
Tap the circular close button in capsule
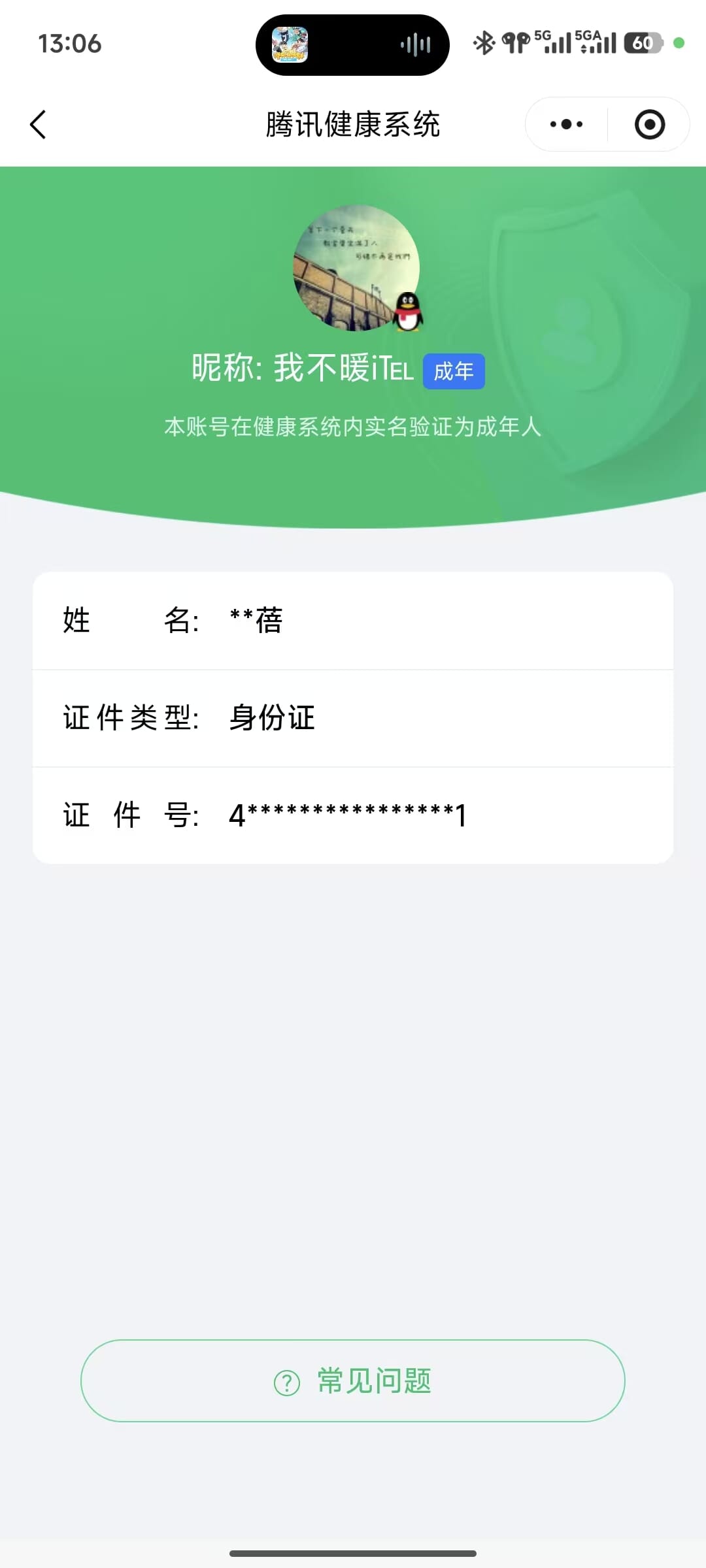pos(649,124)
